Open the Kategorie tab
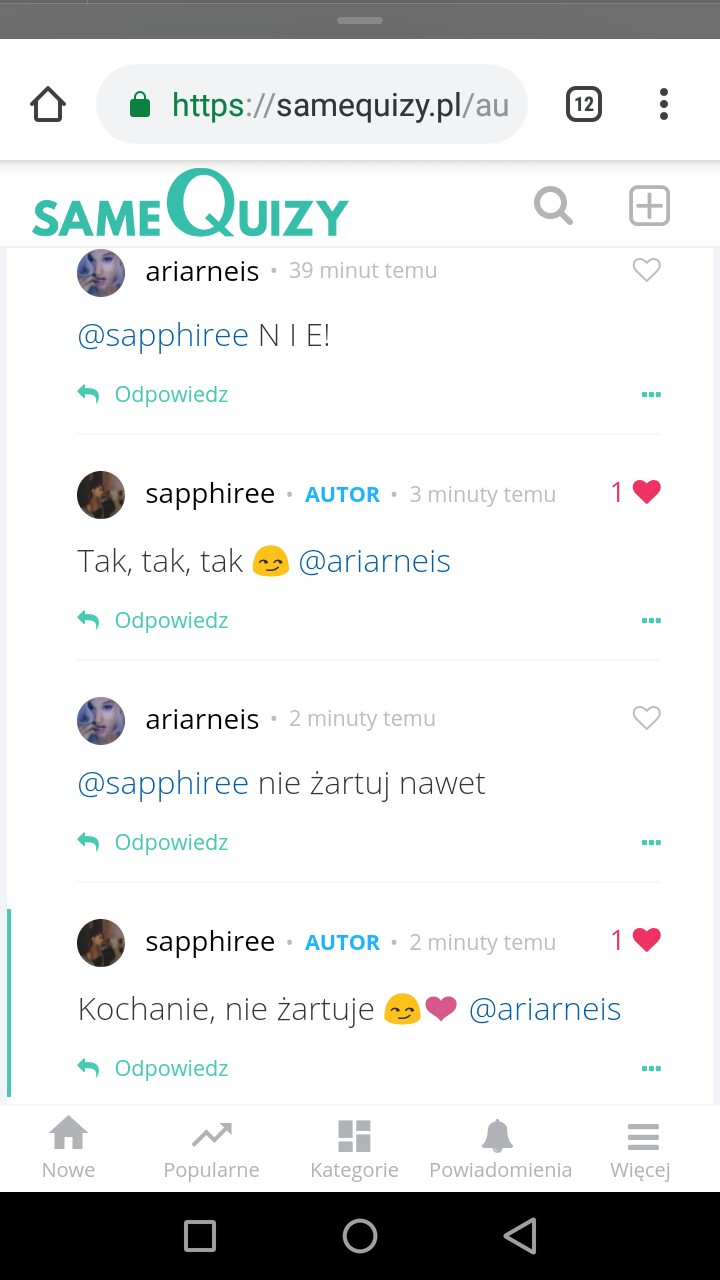Viewport: 720px width, 1280px height. point(354,1148)
